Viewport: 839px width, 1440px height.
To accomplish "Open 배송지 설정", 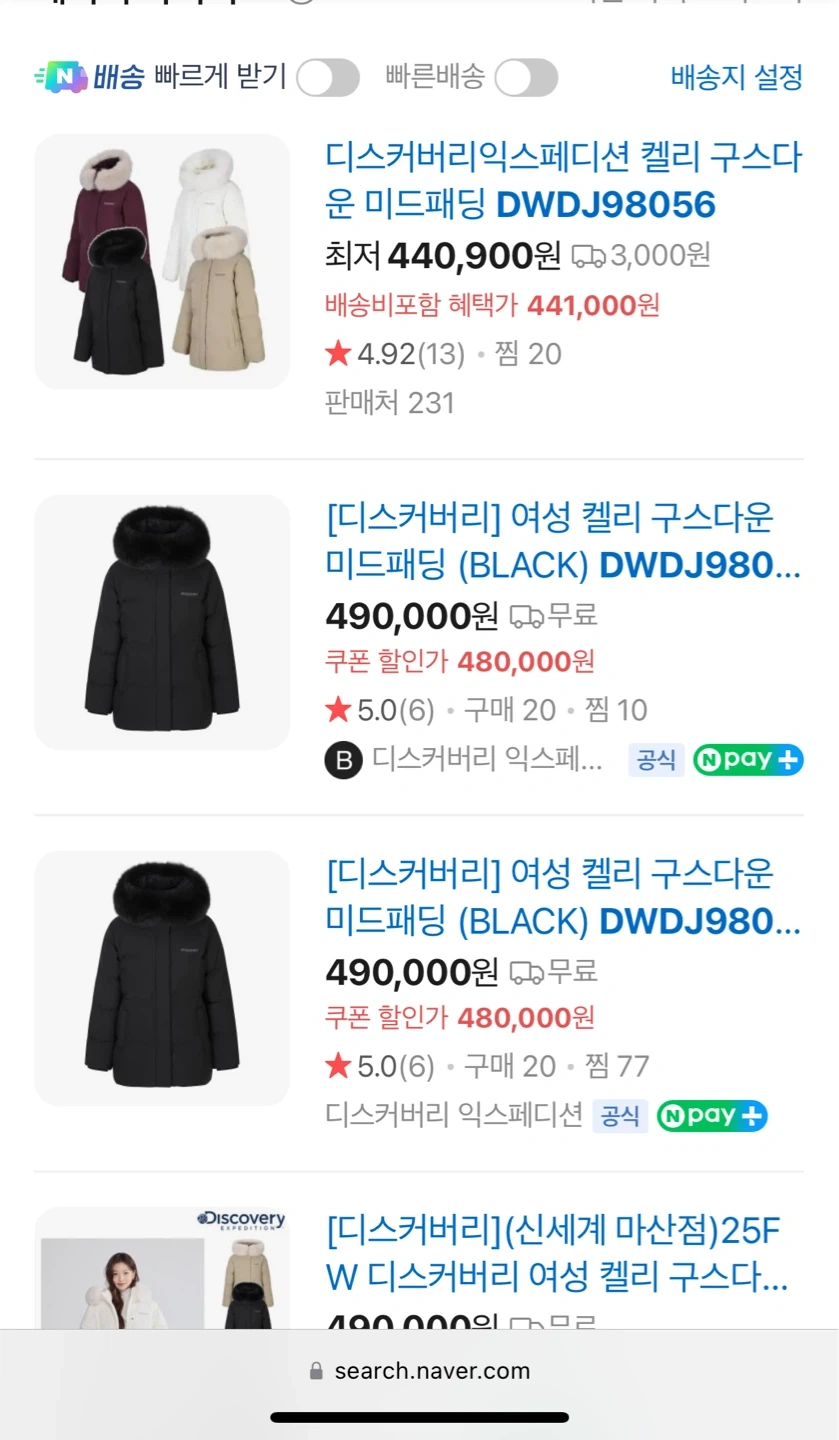I will [736, 77].
